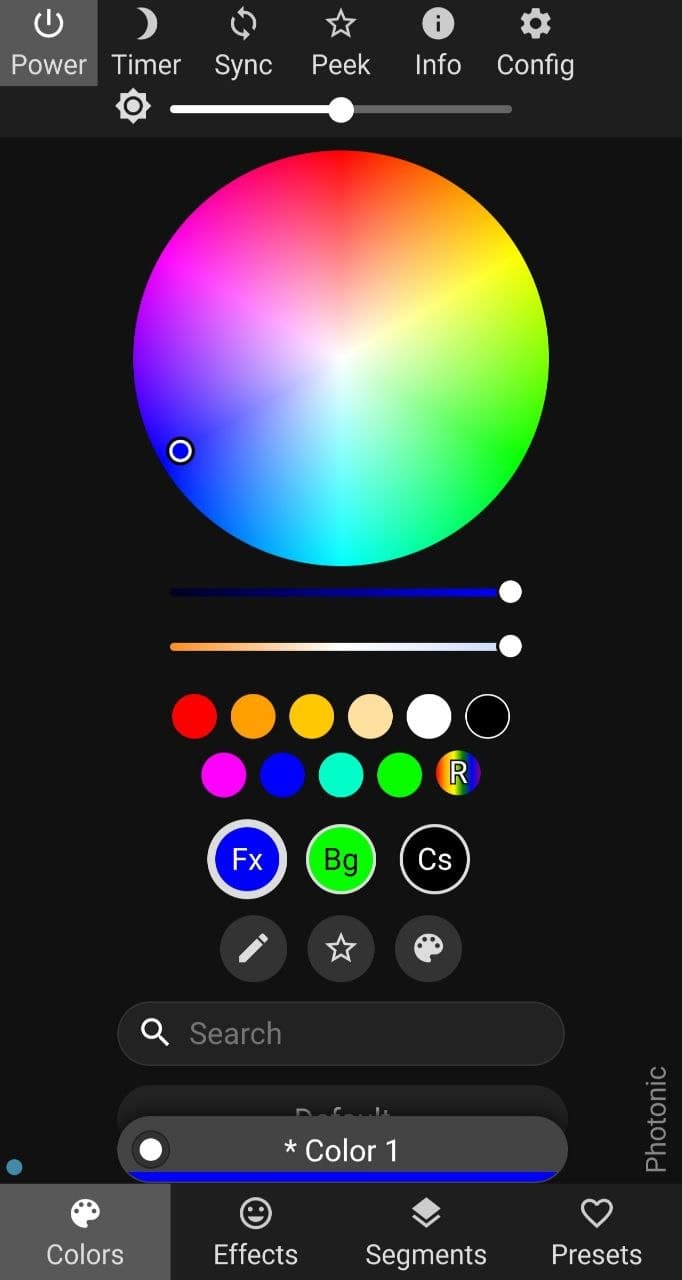682x1280 pixels.
Task: Switch to the Effects tab
Action: (x=256, y=1233)
